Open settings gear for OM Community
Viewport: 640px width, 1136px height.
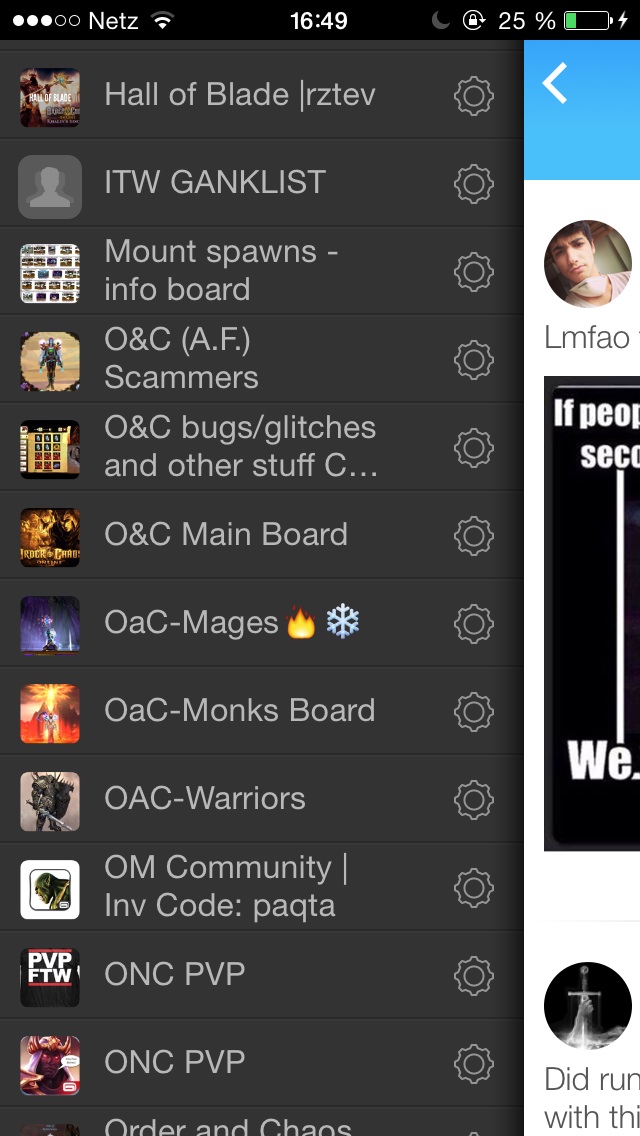click(474, 887)
